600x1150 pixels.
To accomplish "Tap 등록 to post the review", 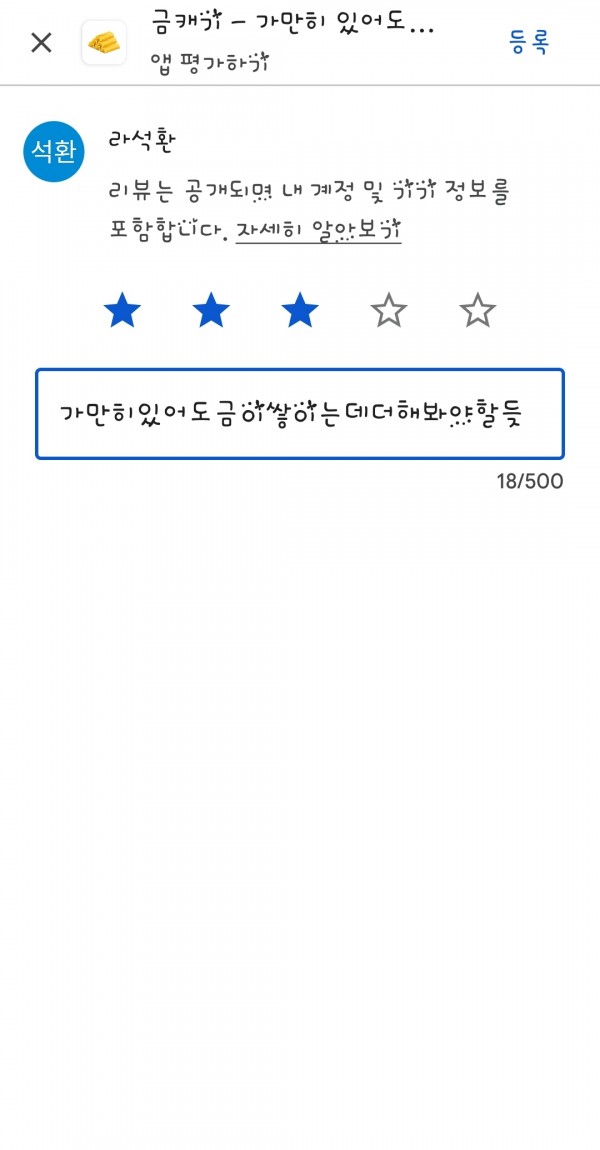I will tap(529, 42).
